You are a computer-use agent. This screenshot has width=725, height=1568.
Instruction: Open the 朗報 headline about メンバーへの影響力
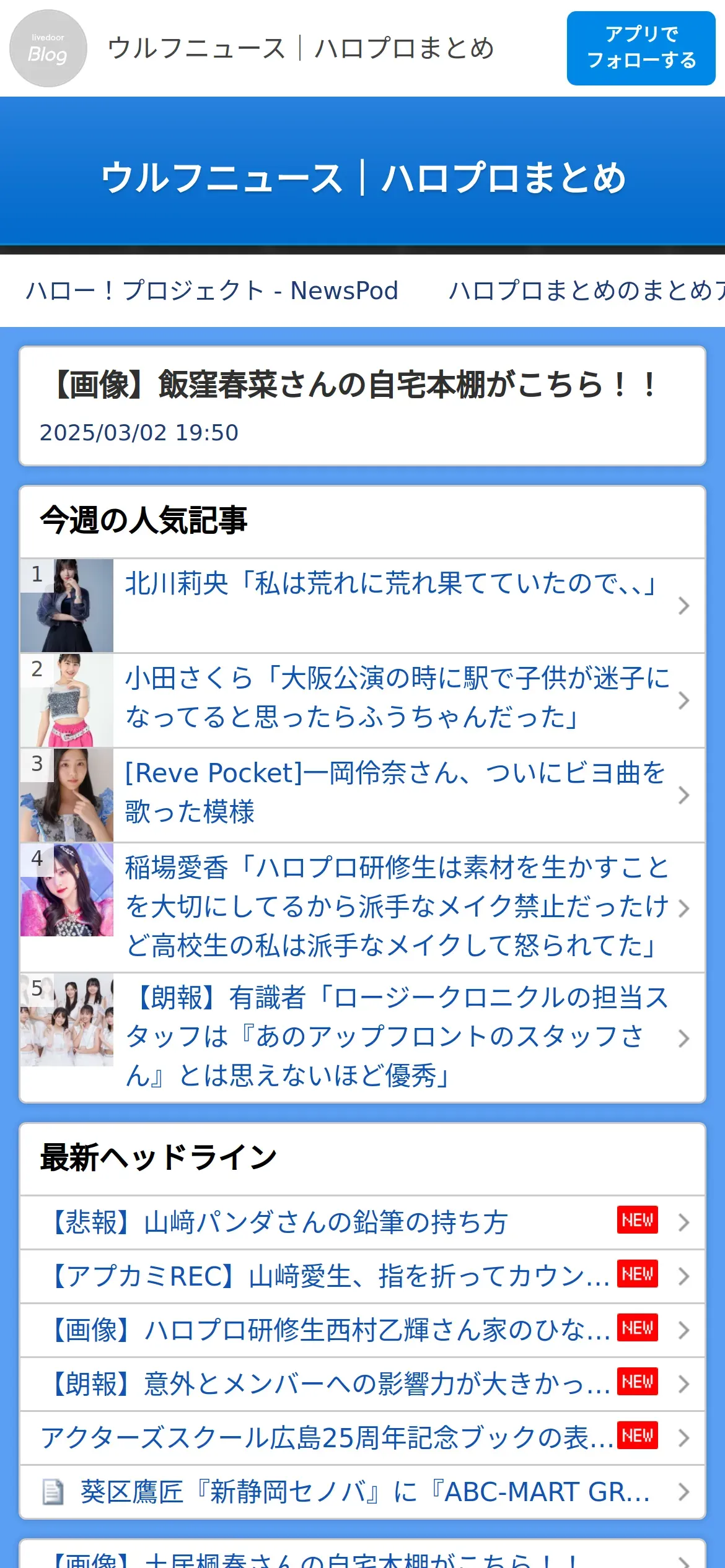pos(362,1383)
